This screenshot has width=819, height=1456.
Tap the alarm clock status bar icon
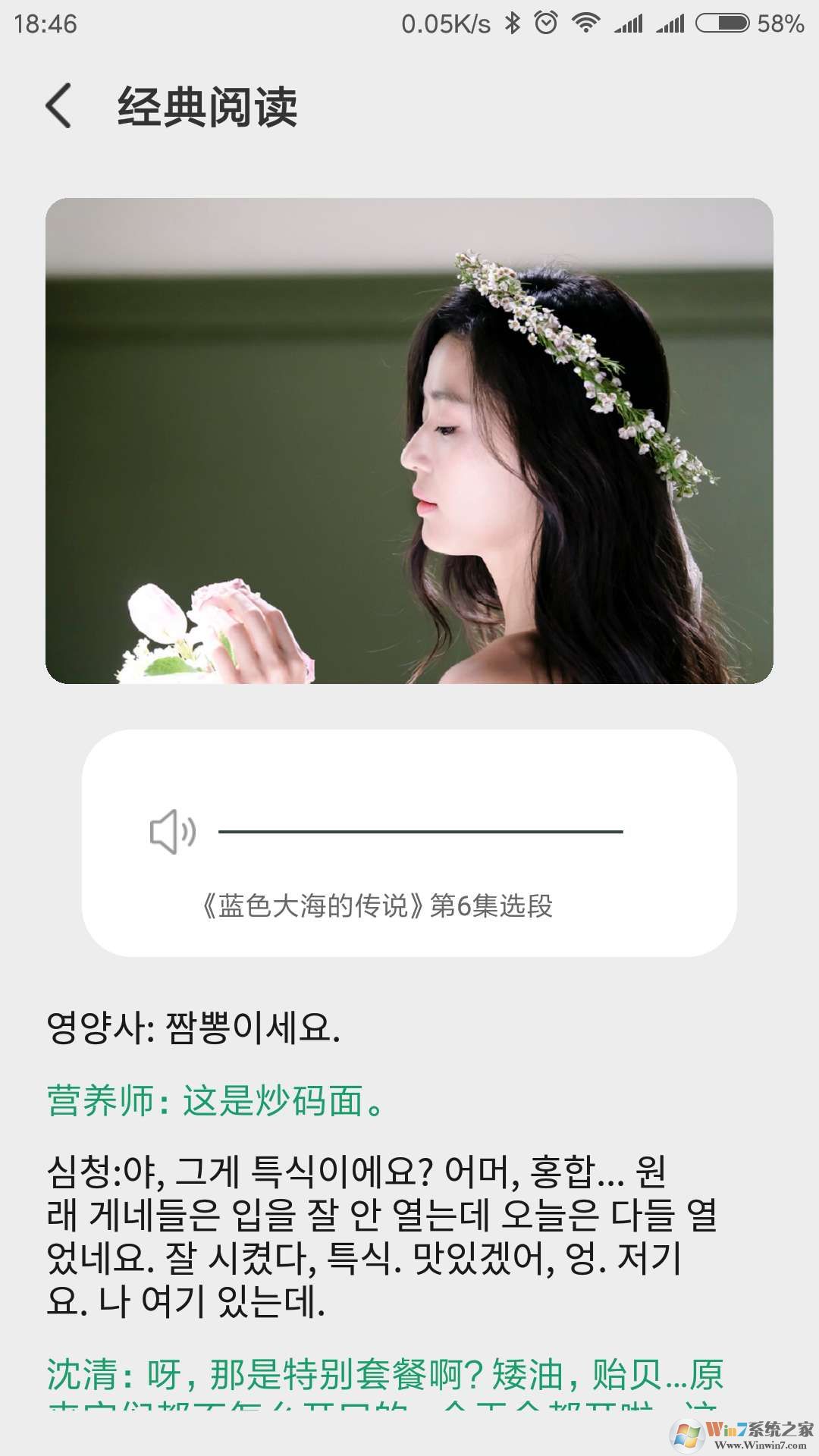545,21
